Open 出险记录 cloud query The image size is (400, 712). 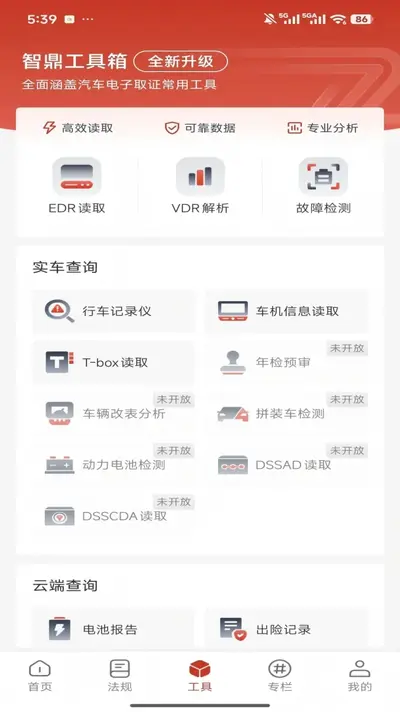(286, 629)
